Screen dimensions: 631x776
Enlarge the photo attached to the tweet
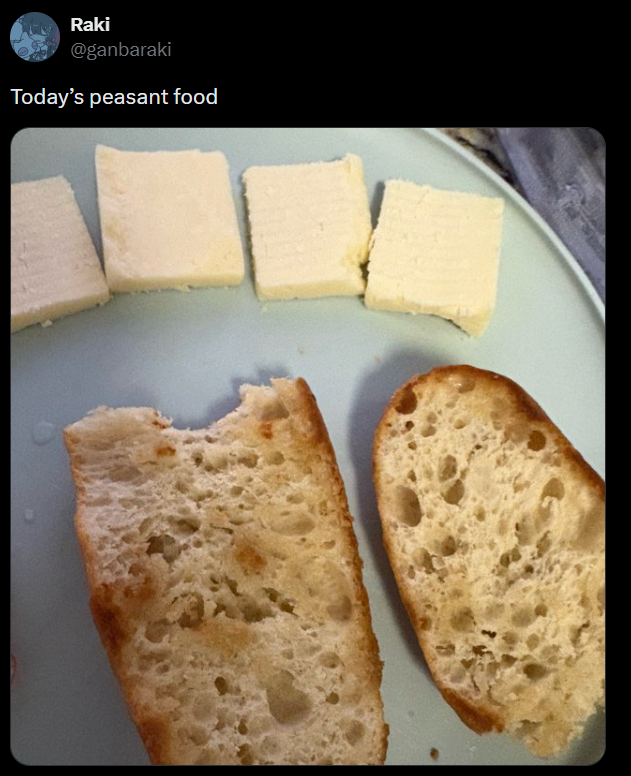pyautogui.click(x=307, y=446)
